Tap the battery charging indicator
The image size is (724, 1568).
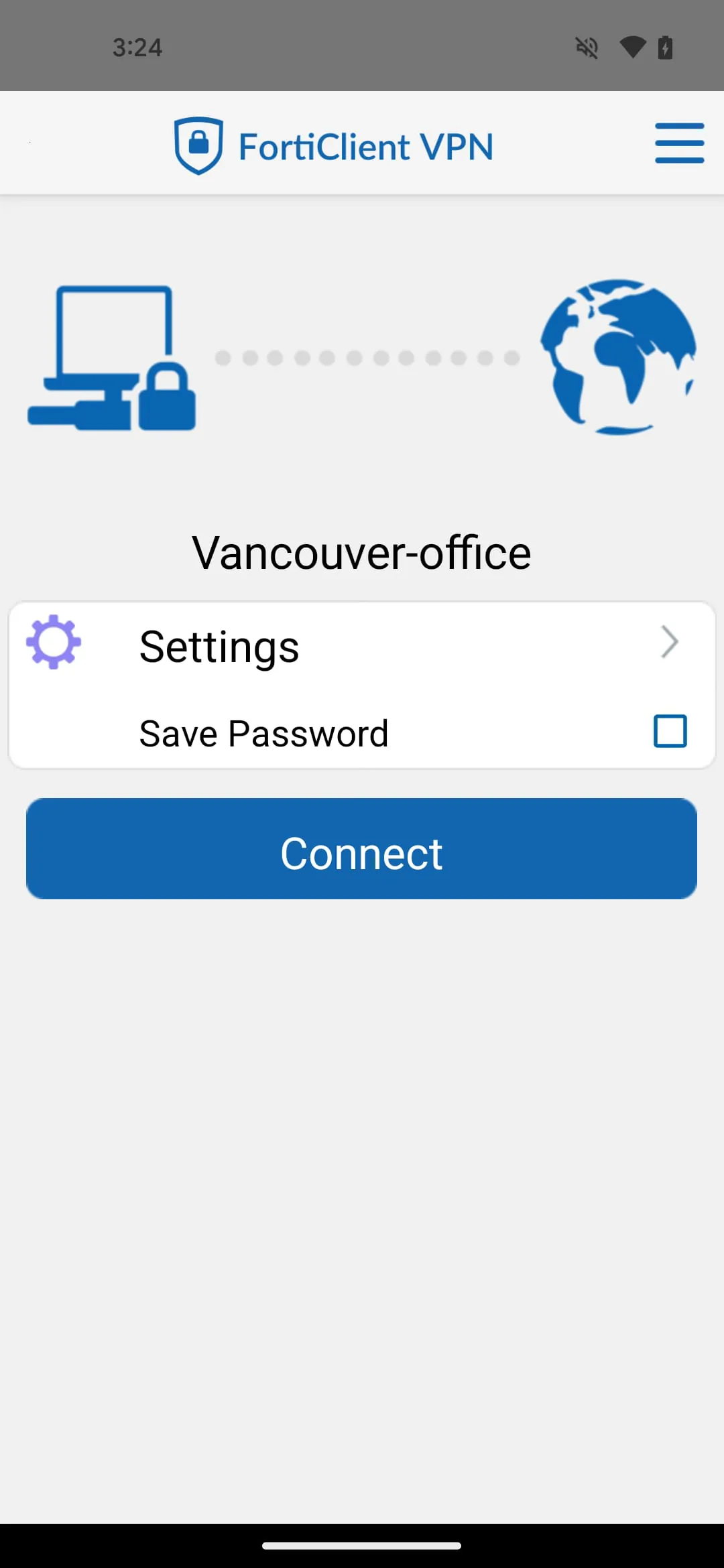[x=665, y=46]
